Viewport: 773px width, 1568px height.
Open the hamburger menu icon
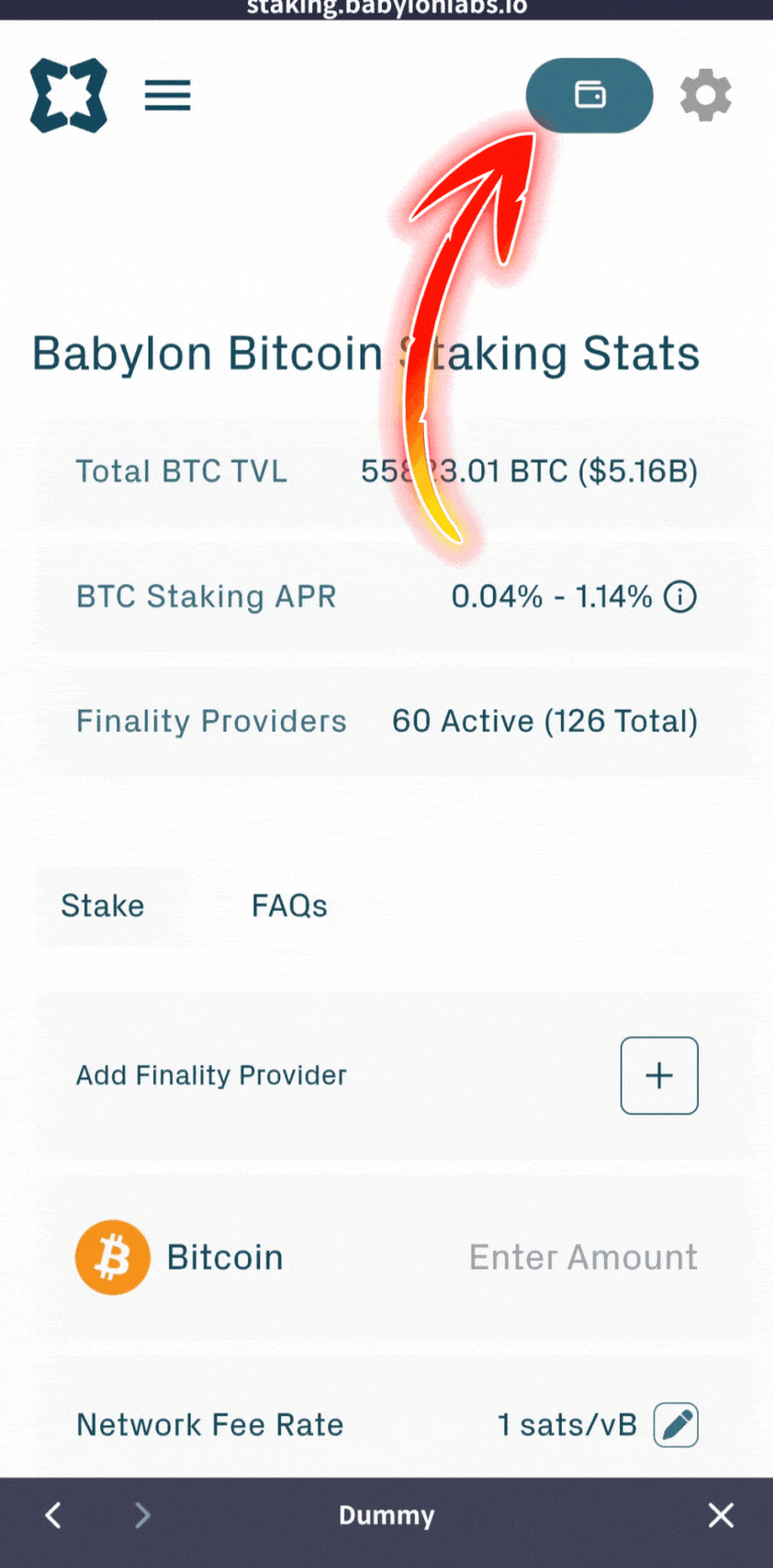point(167,96)
